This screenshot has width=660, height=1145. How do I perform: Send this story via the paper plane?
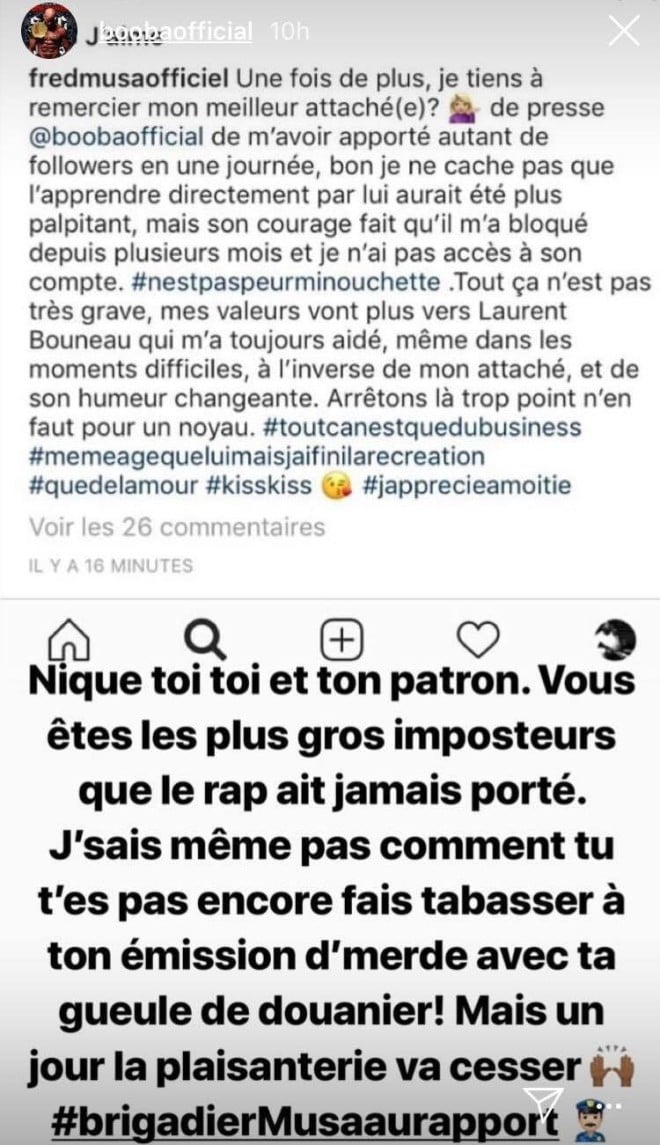click(x=544, y=1107)
